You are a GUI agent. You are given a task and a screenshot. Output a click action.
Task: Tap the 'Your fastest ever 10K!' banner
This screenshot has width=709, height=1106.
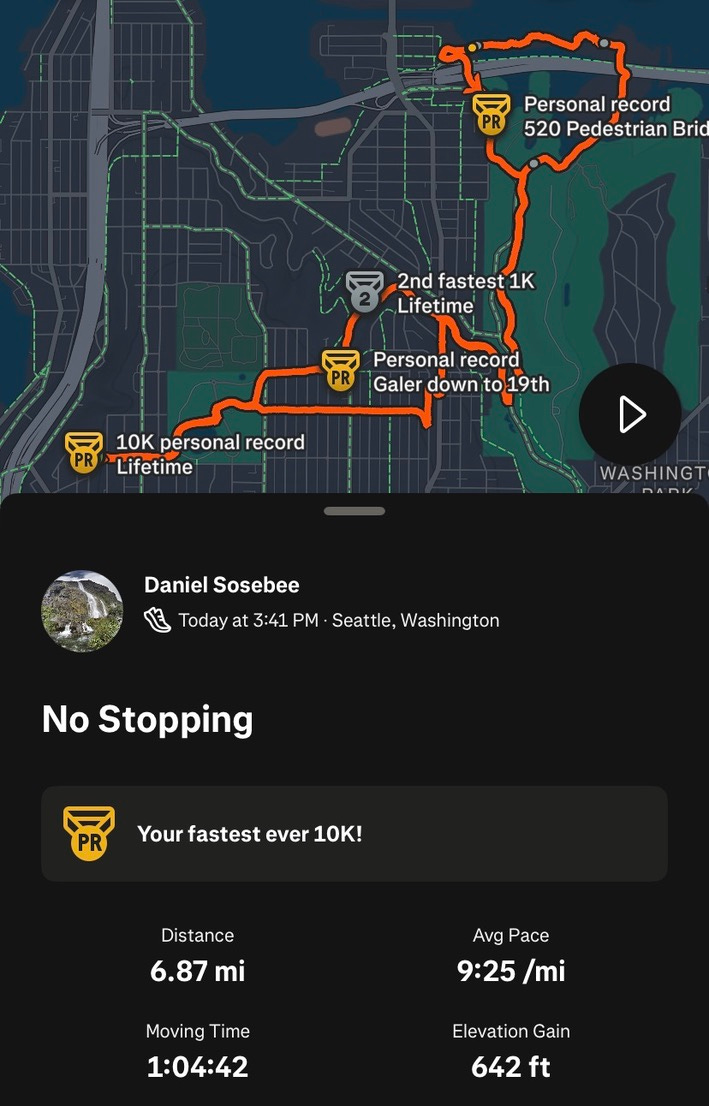tap(354, 833)
